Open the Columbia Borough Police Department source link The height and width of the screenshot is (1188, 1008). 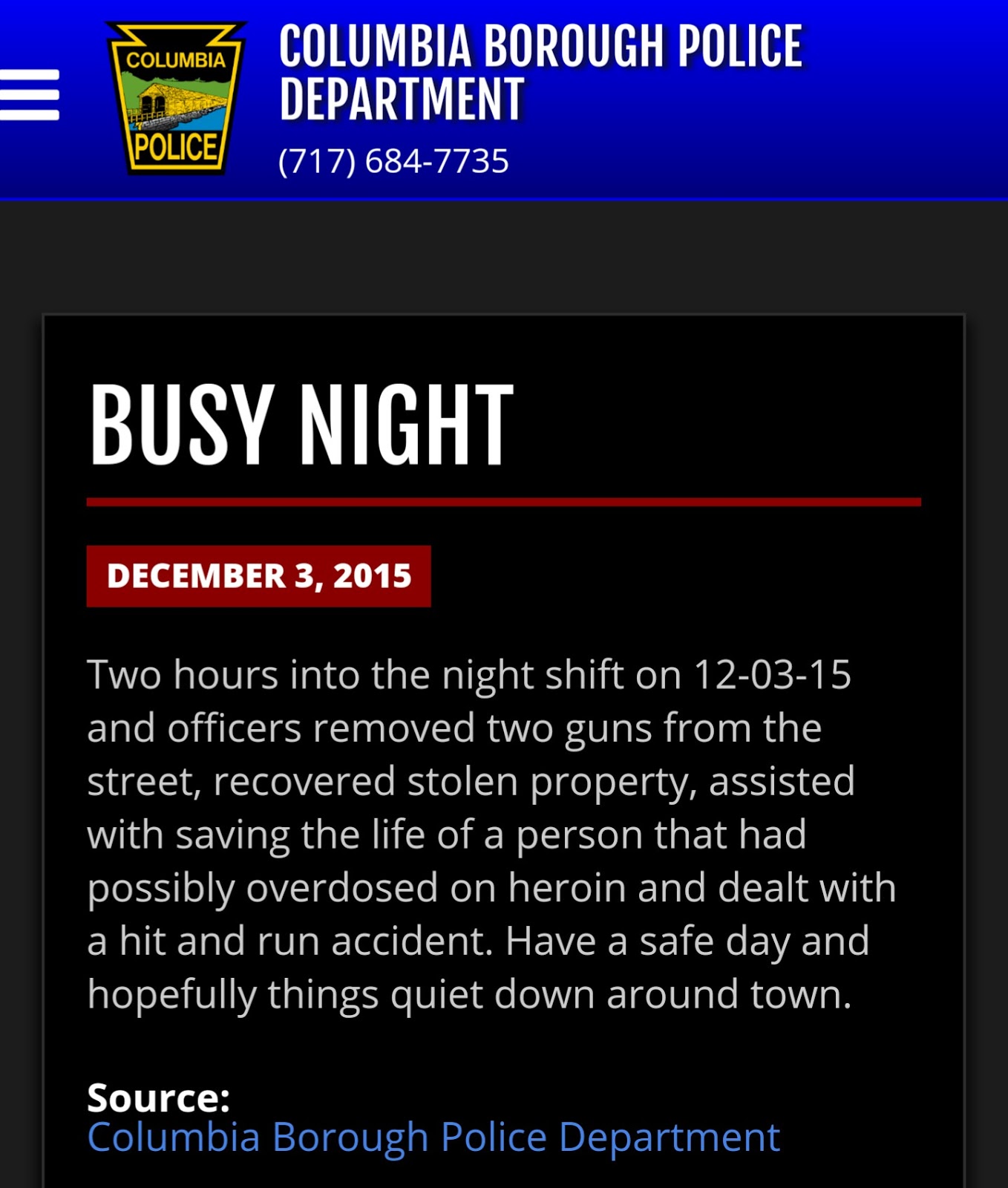433,1137
